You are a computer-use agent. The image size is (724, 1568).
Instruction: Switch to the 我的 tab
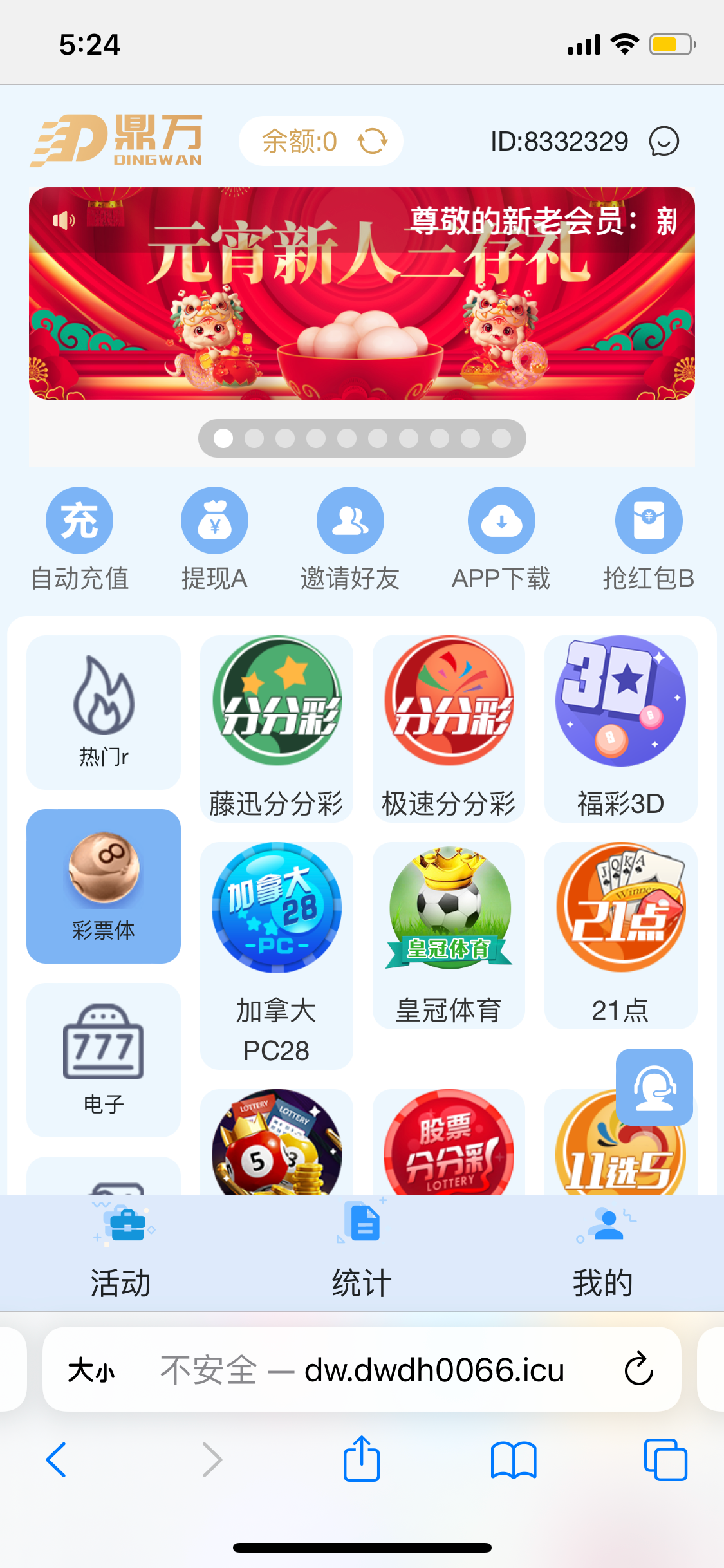(603, 1252)
